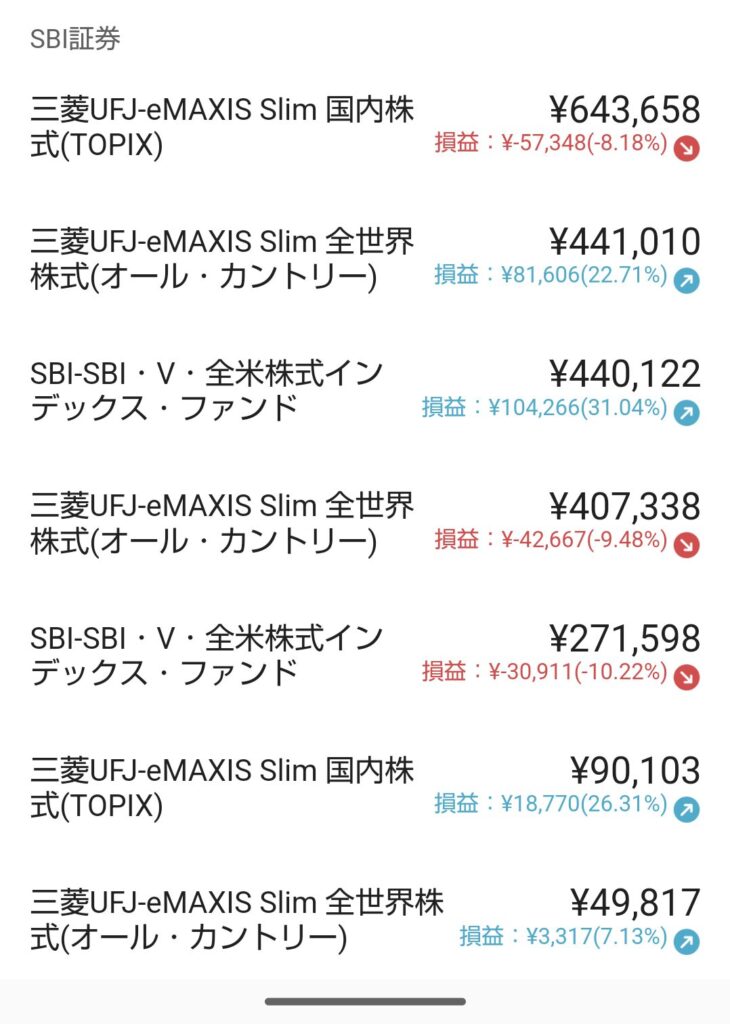The height and width of the screenshot is (1024, 730).
Task: View the All Country fund valued at ¥441,010
Action: tap(364, 259)
